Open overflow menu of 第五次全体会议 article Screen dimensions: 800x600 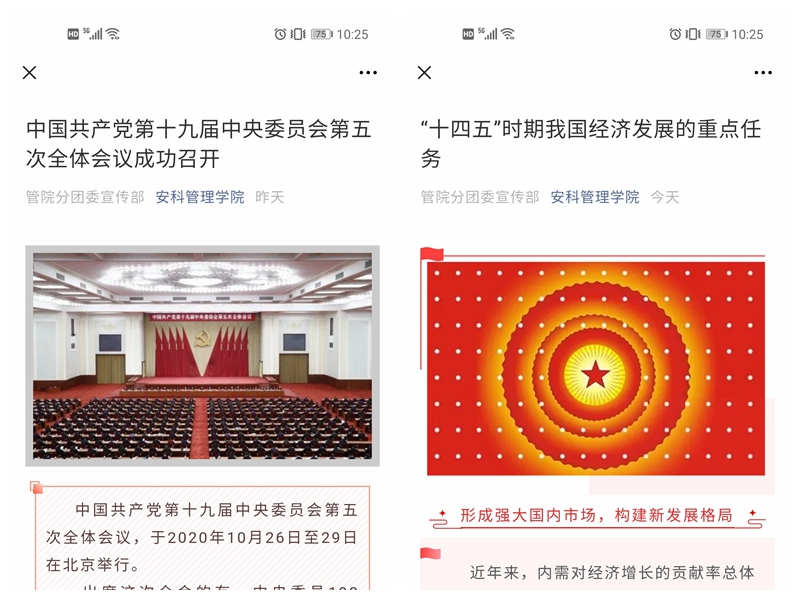(368, 72)
